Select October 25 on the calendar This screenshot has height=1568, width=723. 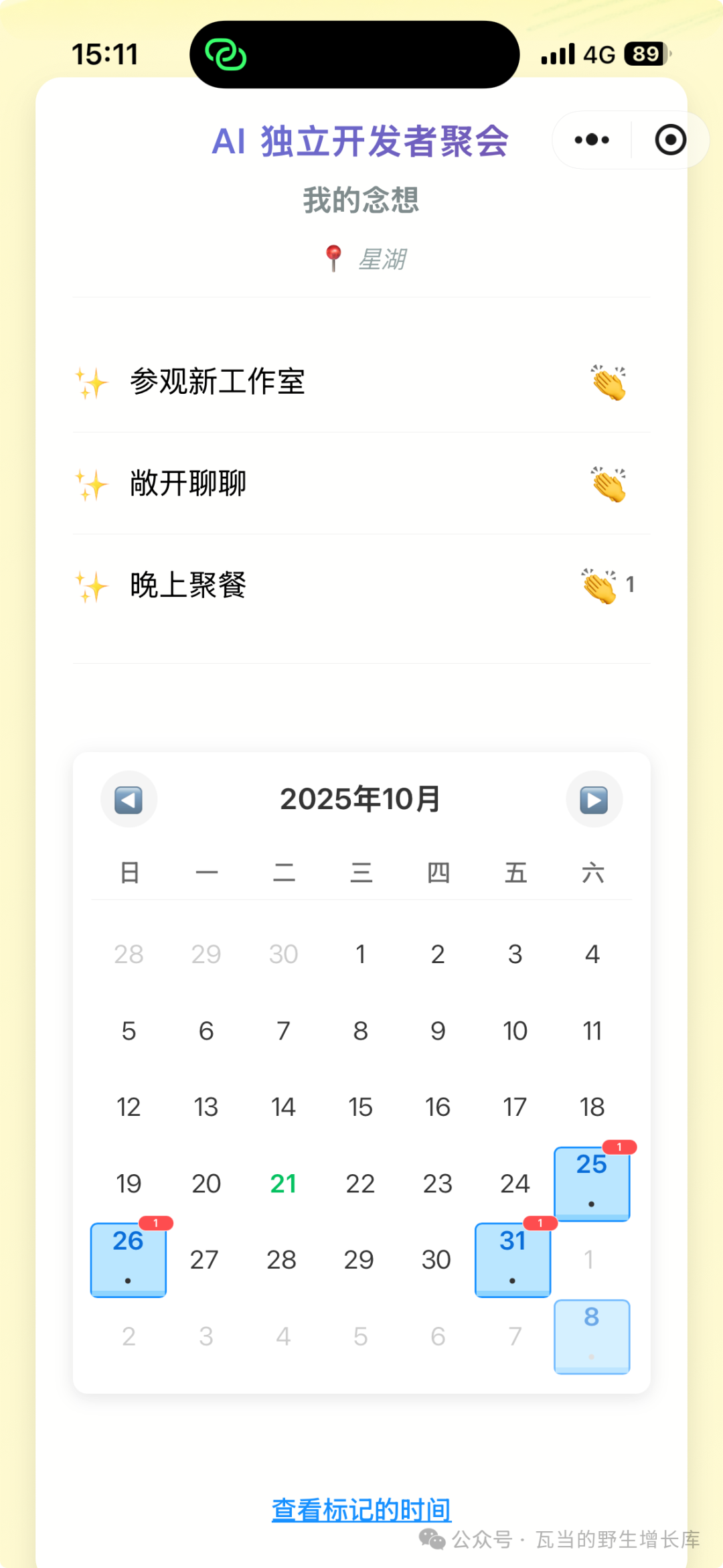point(592,1184)
